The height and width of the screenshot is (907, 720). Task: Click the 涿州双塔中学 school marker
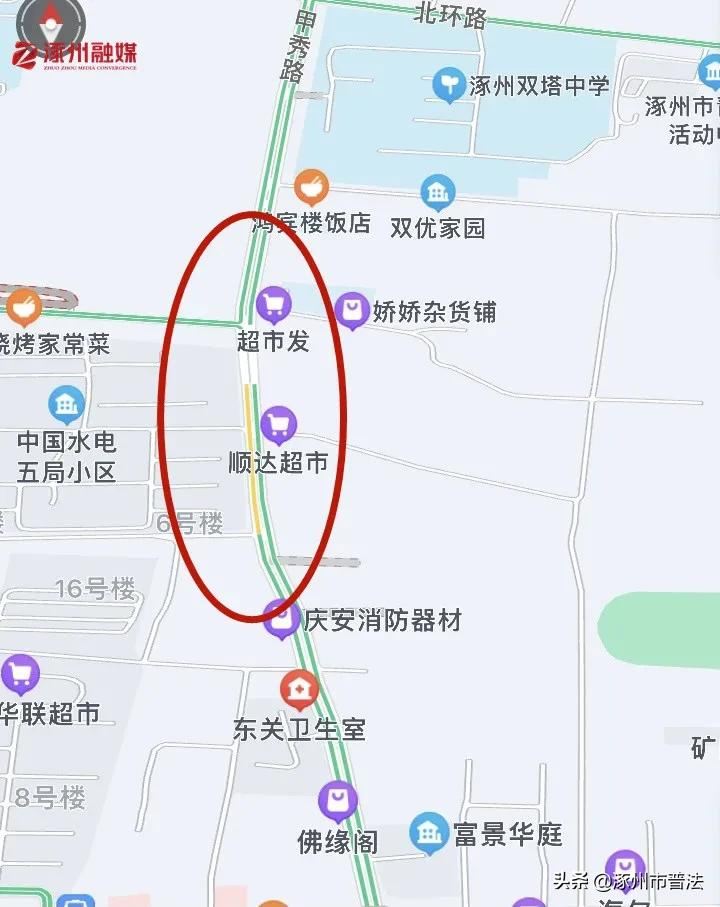pos(448,81)
